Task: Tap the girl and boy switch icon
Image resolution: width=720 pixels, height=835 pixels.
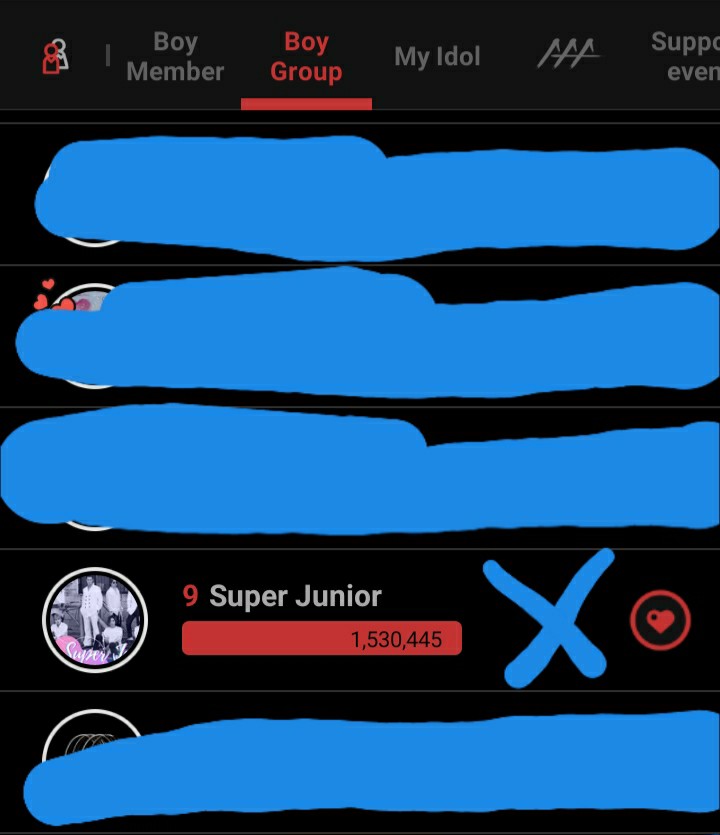Action: [56, 56]
